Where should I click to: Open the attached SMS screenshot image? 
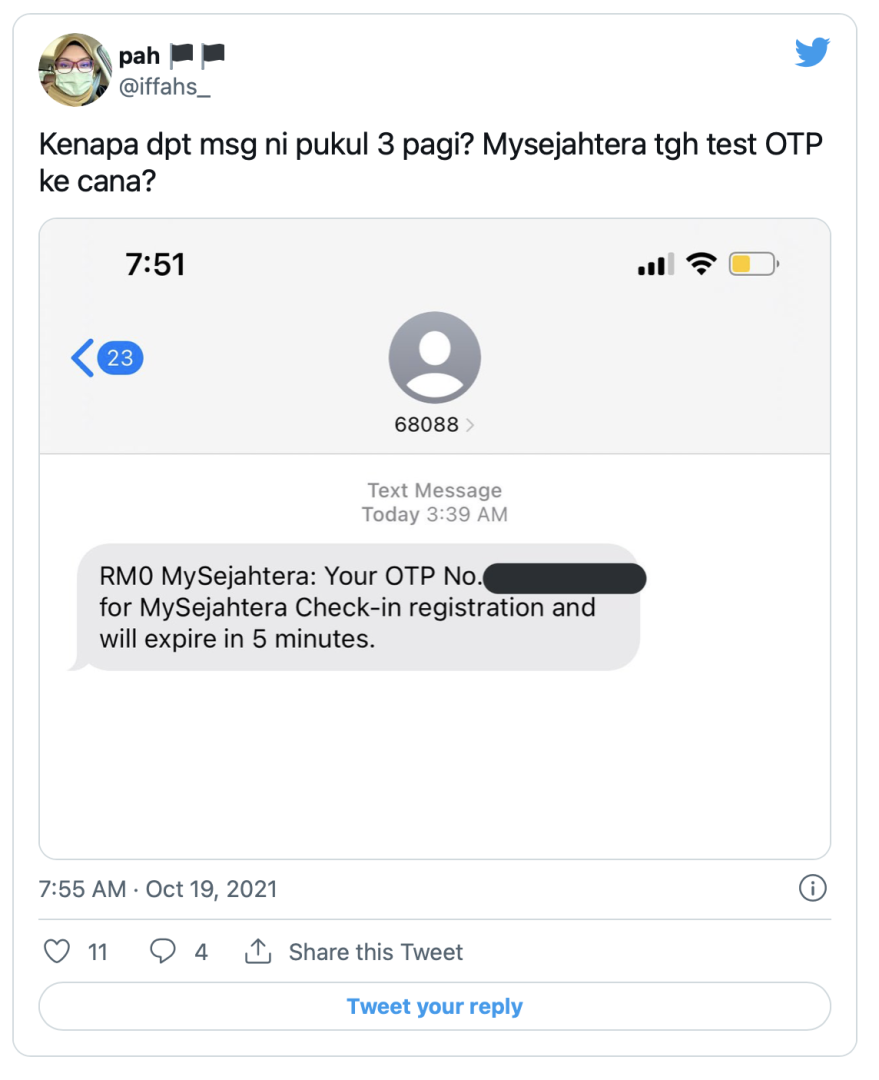click(434, 538)
